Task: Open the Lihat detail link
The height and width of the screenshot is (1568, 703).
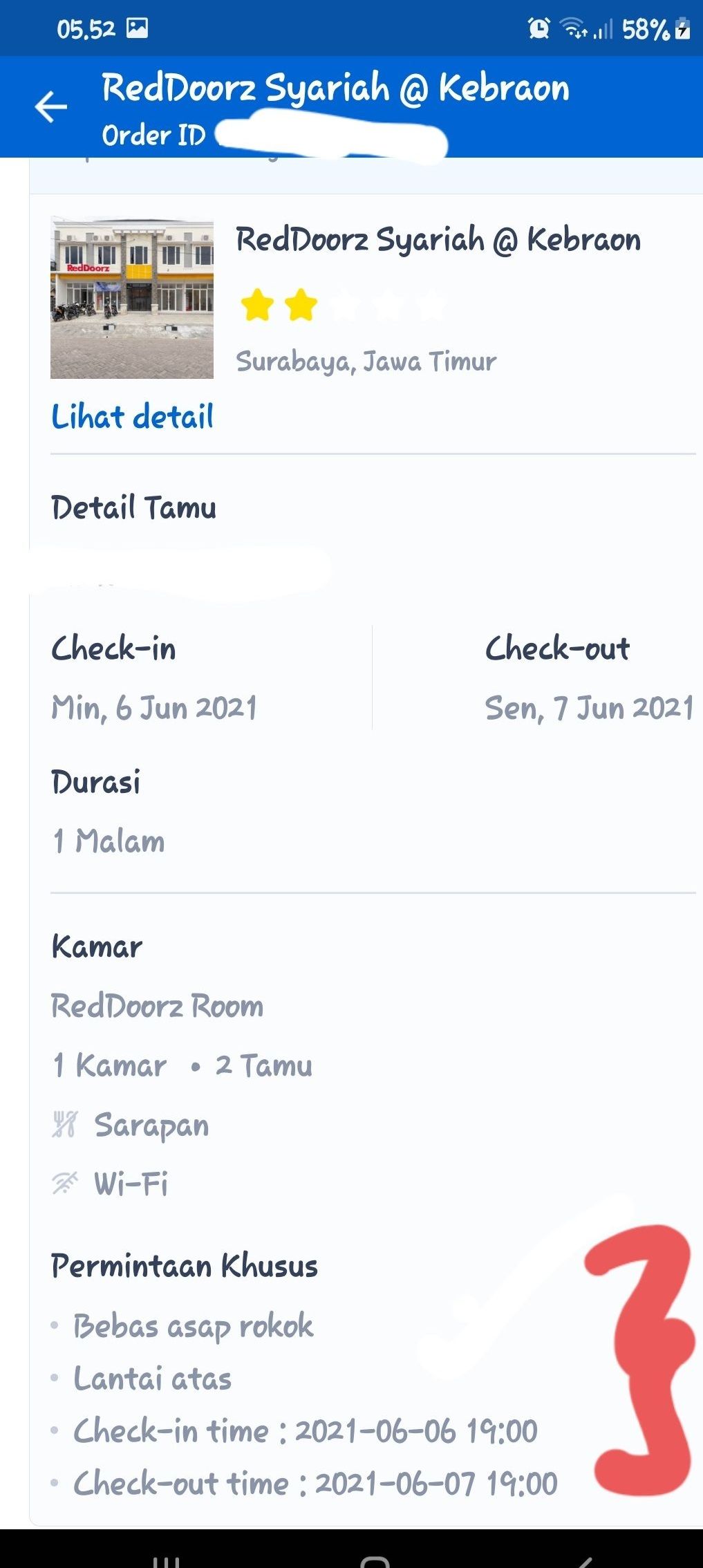Action: point(133,417)
